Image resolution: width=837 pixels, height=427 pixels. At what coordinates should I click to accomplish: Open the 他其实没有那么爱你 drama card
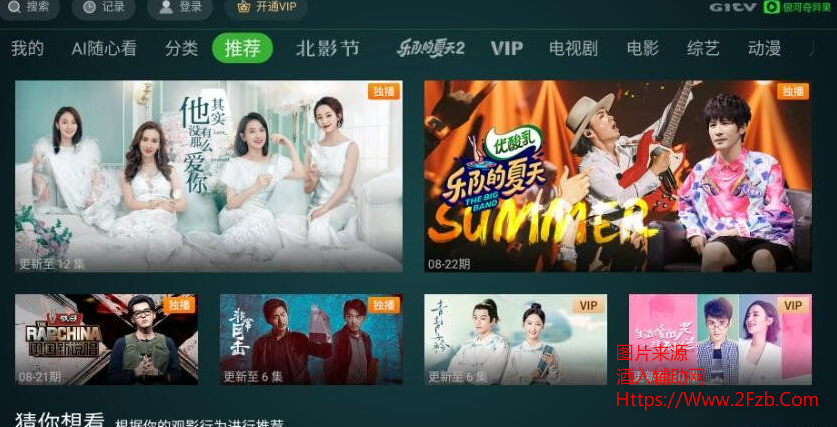pyautogui.click(x=208, y=176)
